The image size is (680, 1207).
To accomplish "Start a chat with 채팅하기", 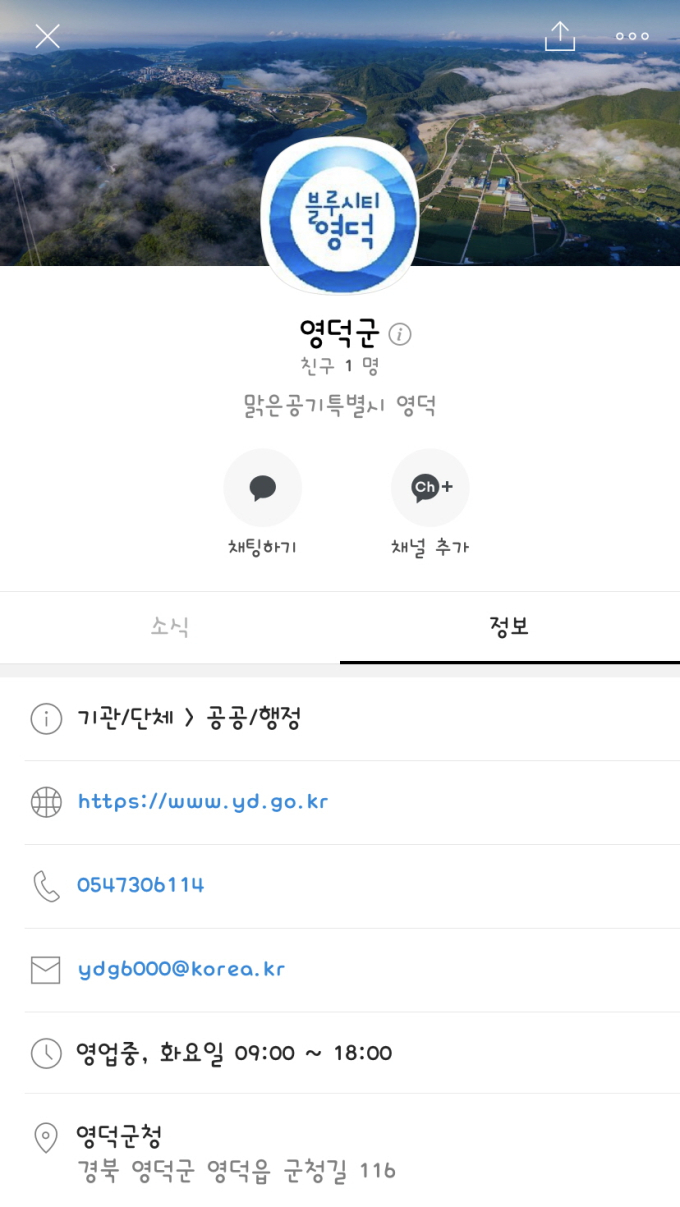I will pos(262,488).
